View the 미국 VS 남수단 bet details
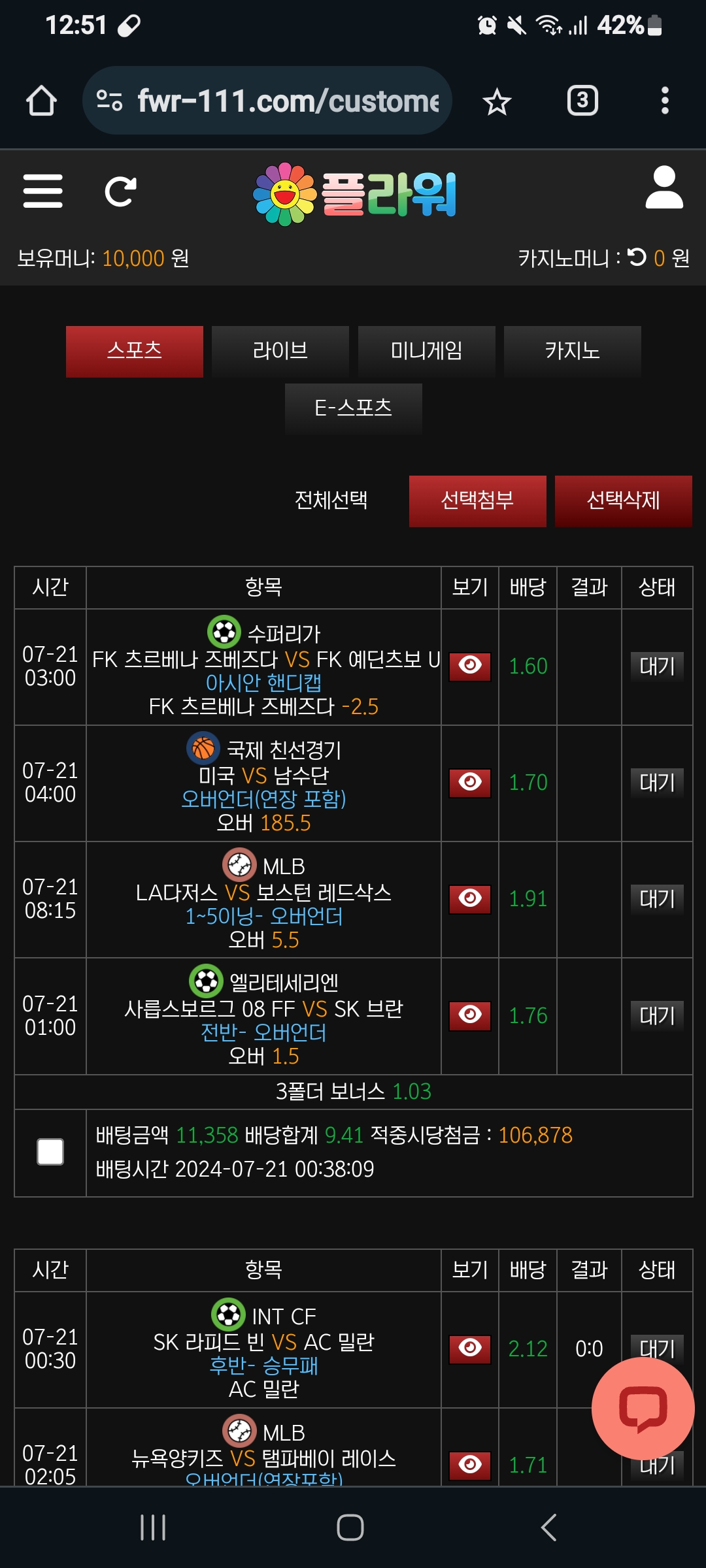Screen dimensions: 706x1568 pos(469,782)
